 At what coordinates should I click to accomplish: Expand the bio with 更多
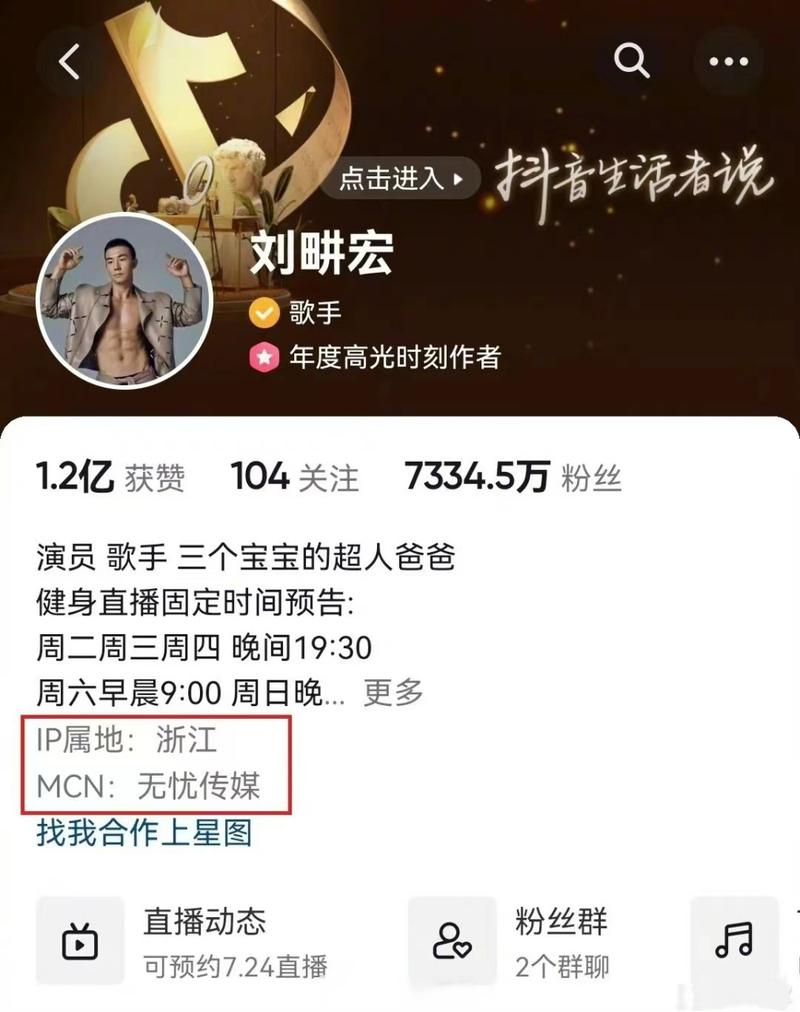pos(393,691)
